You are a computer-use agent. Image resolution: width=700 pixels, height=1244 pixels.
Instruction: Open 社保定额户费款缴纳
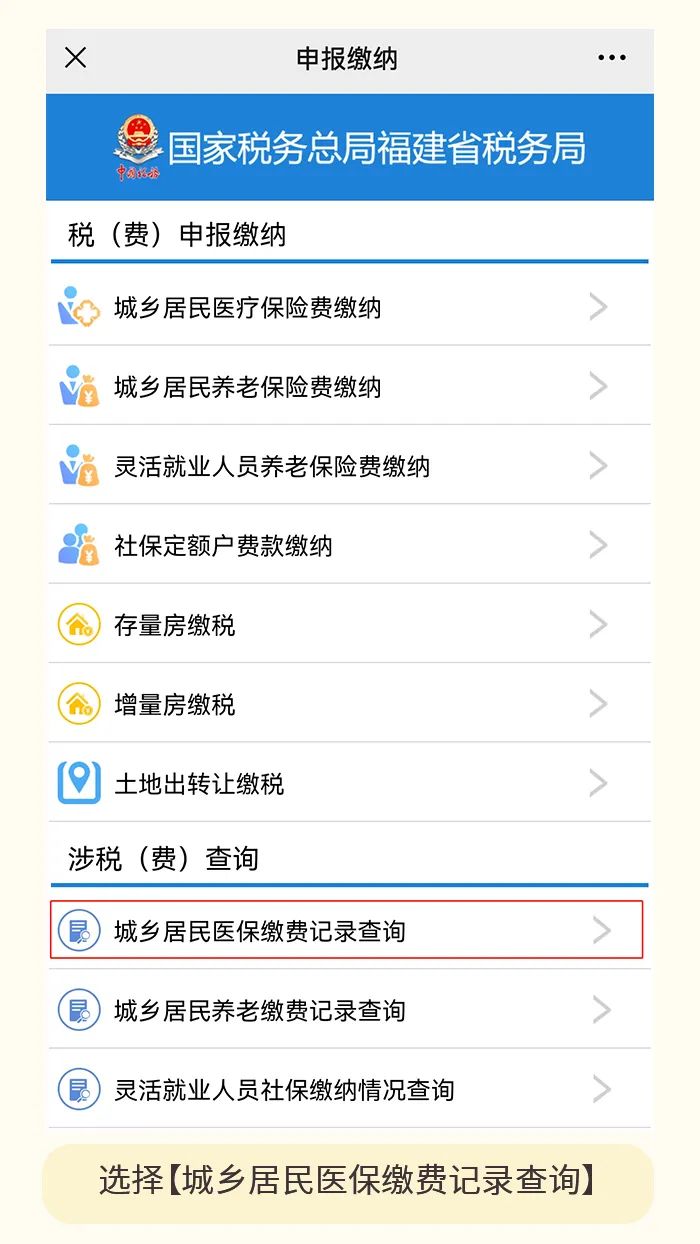point(350,545)
